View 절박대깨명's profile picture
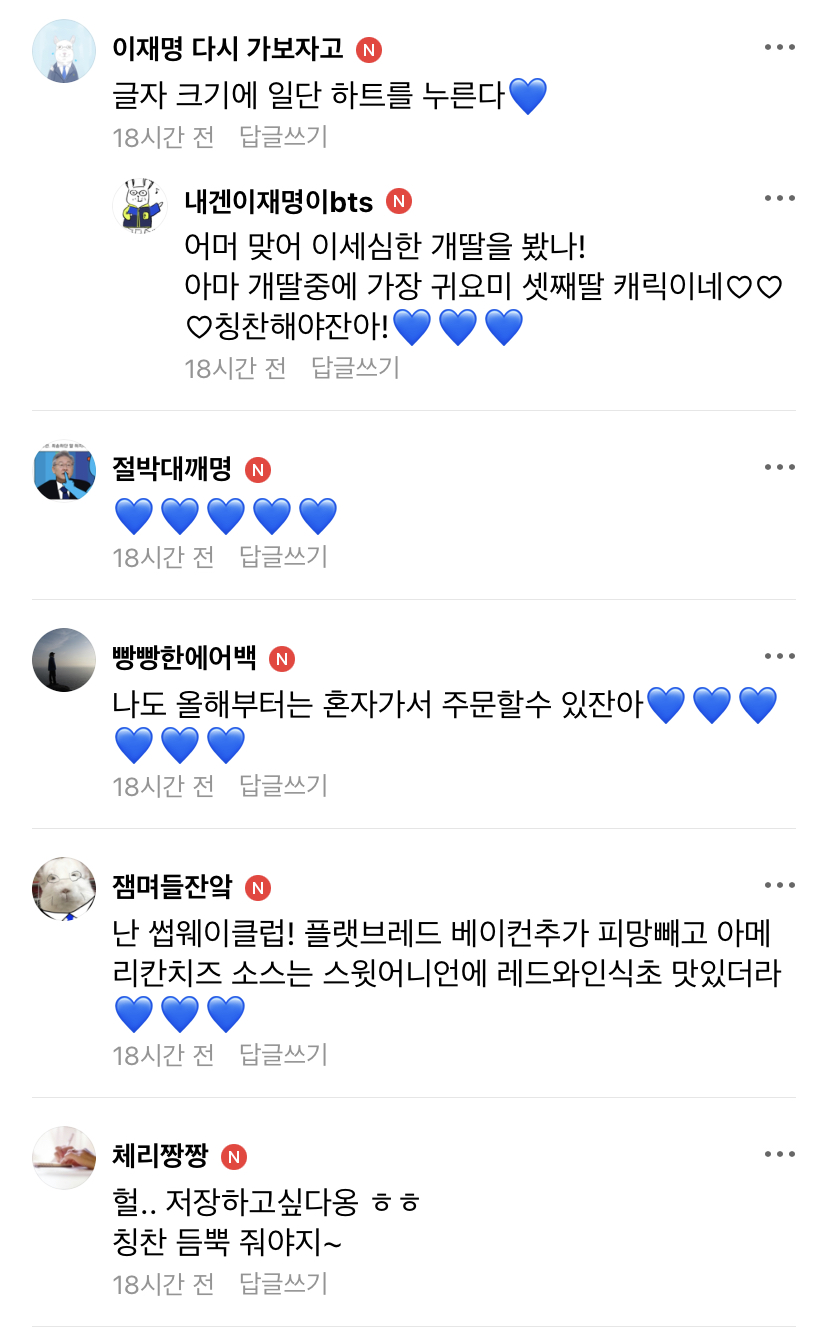 [x=63, y=468]
